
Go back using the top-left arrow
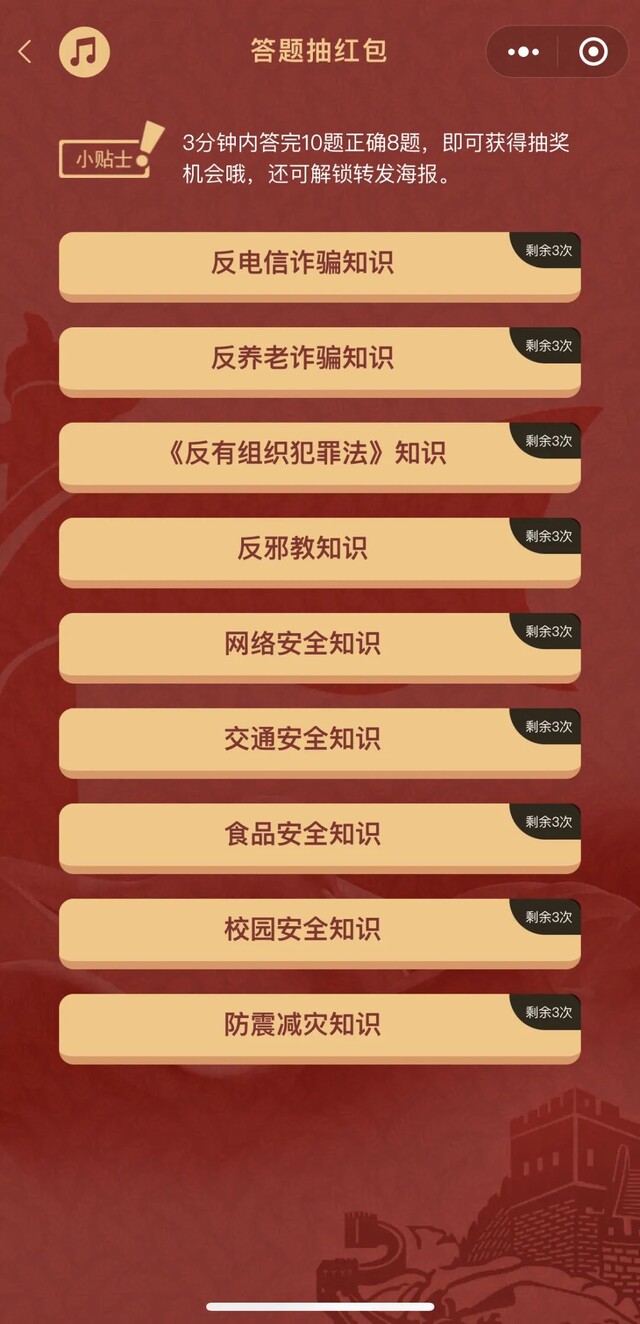pos(26,52)
